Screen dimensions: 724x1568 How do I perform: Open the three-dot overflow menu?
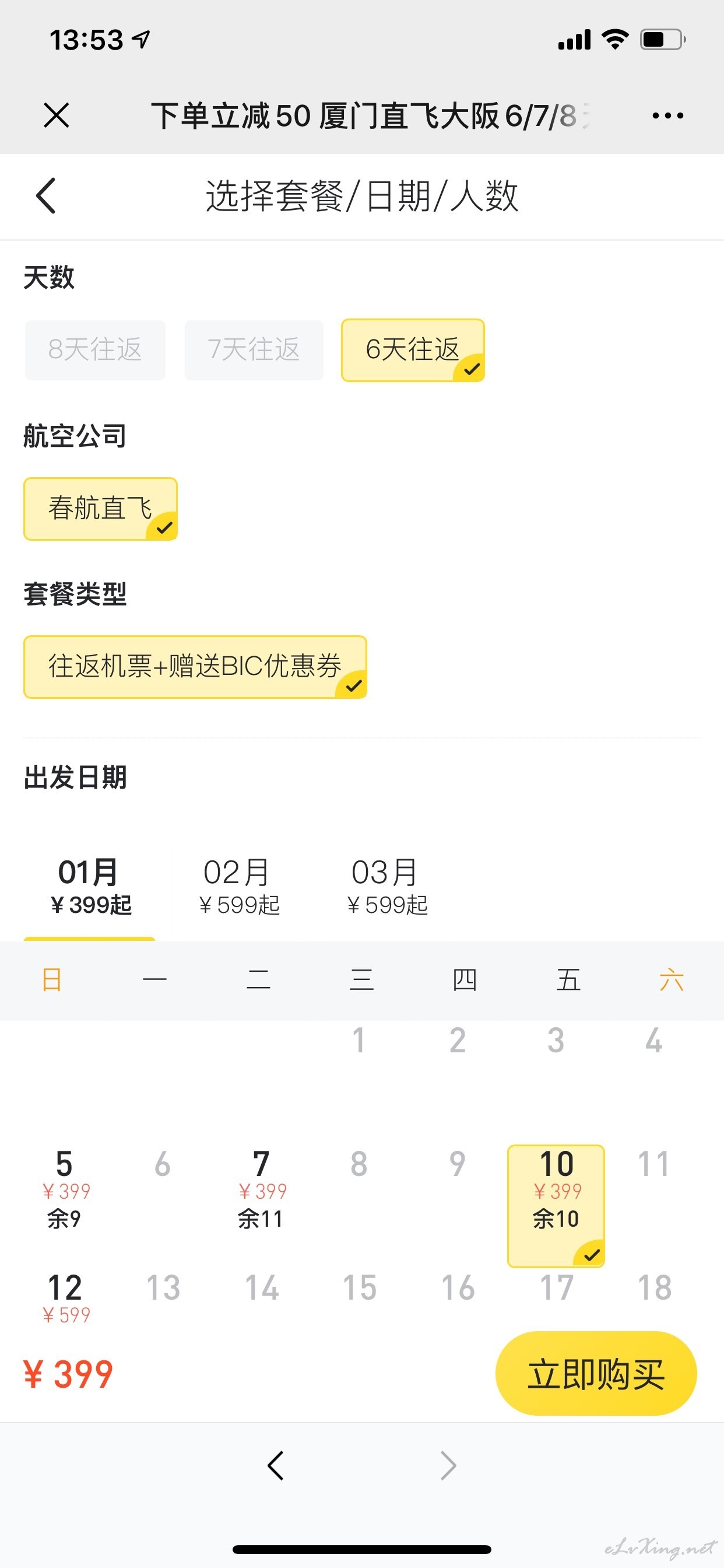click(667, 115)
